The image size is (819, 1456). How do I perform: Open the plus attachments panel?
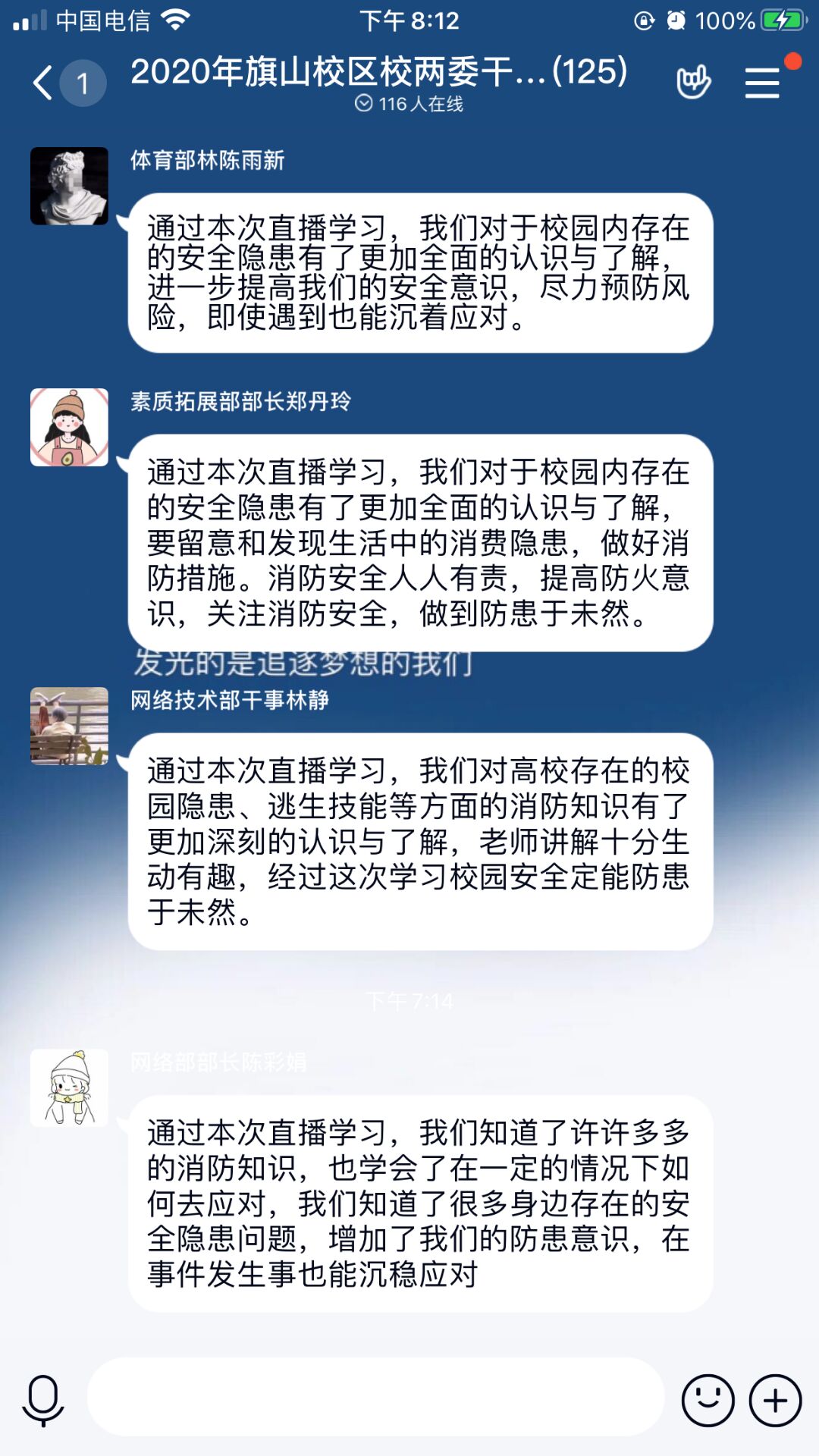tap(775, 1400)
